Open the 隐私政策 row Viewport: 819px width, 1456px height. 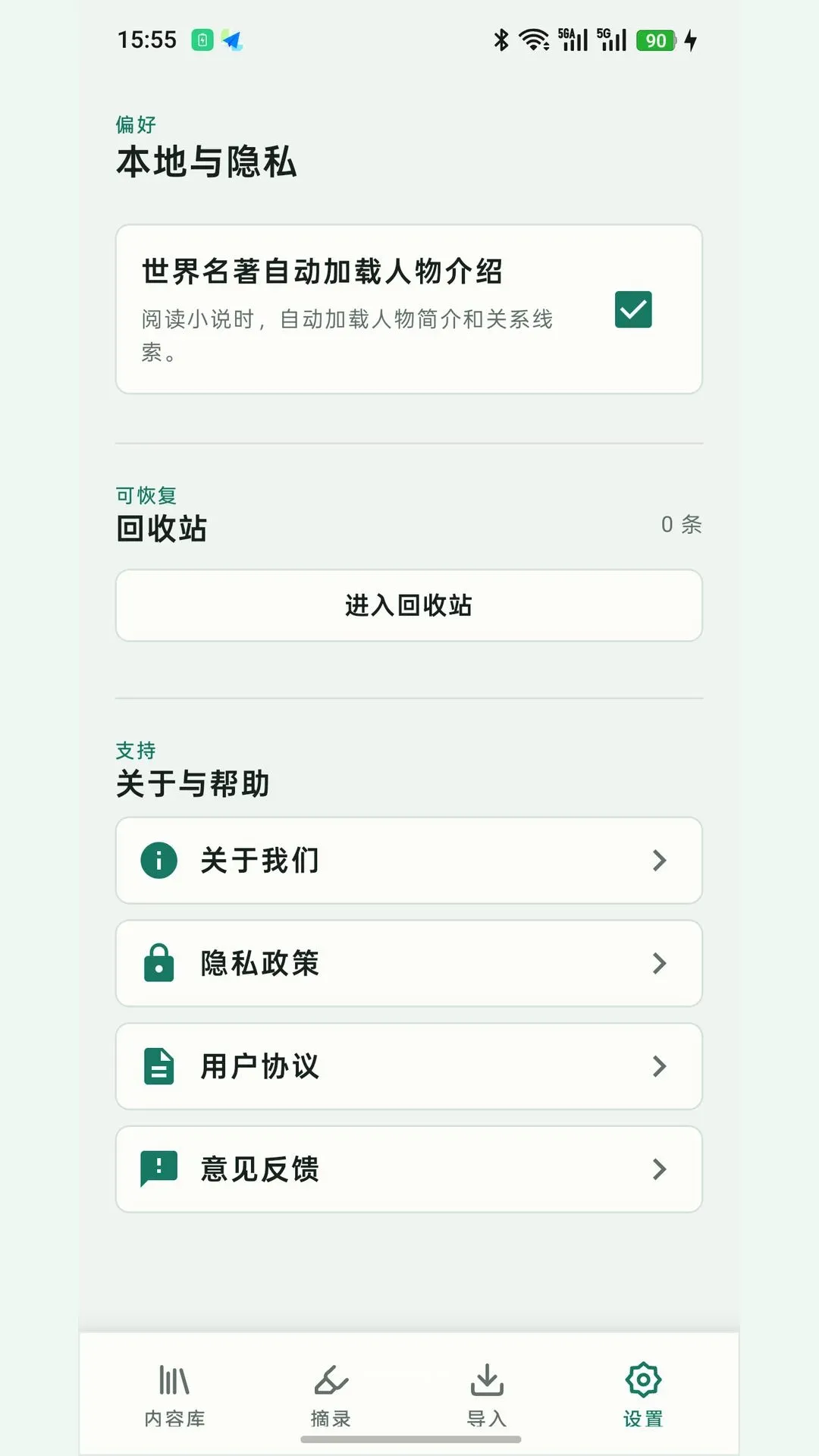tap(409, 963)
